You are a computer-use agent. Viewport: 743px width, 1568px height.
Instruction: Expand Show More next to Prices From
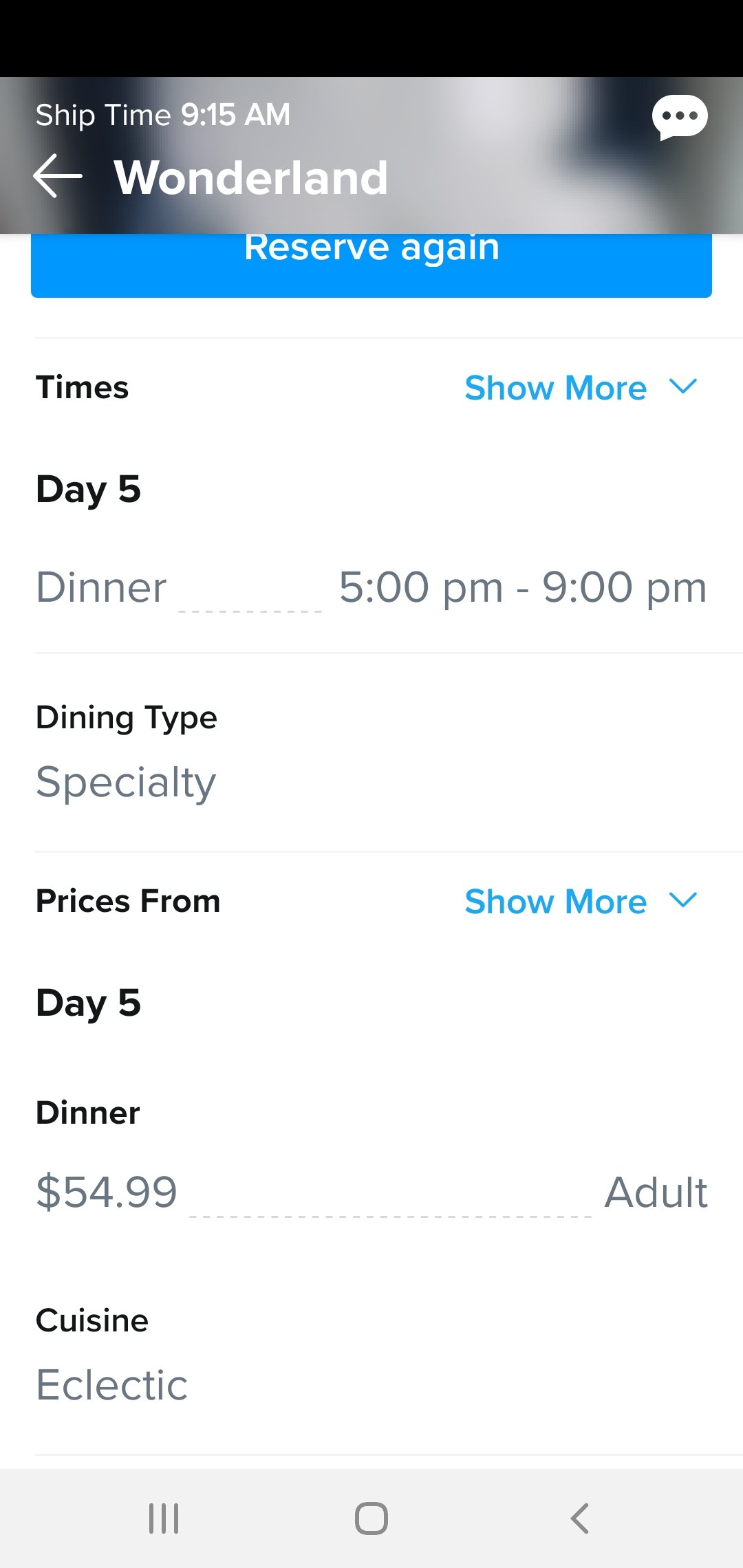coord(581,902)
